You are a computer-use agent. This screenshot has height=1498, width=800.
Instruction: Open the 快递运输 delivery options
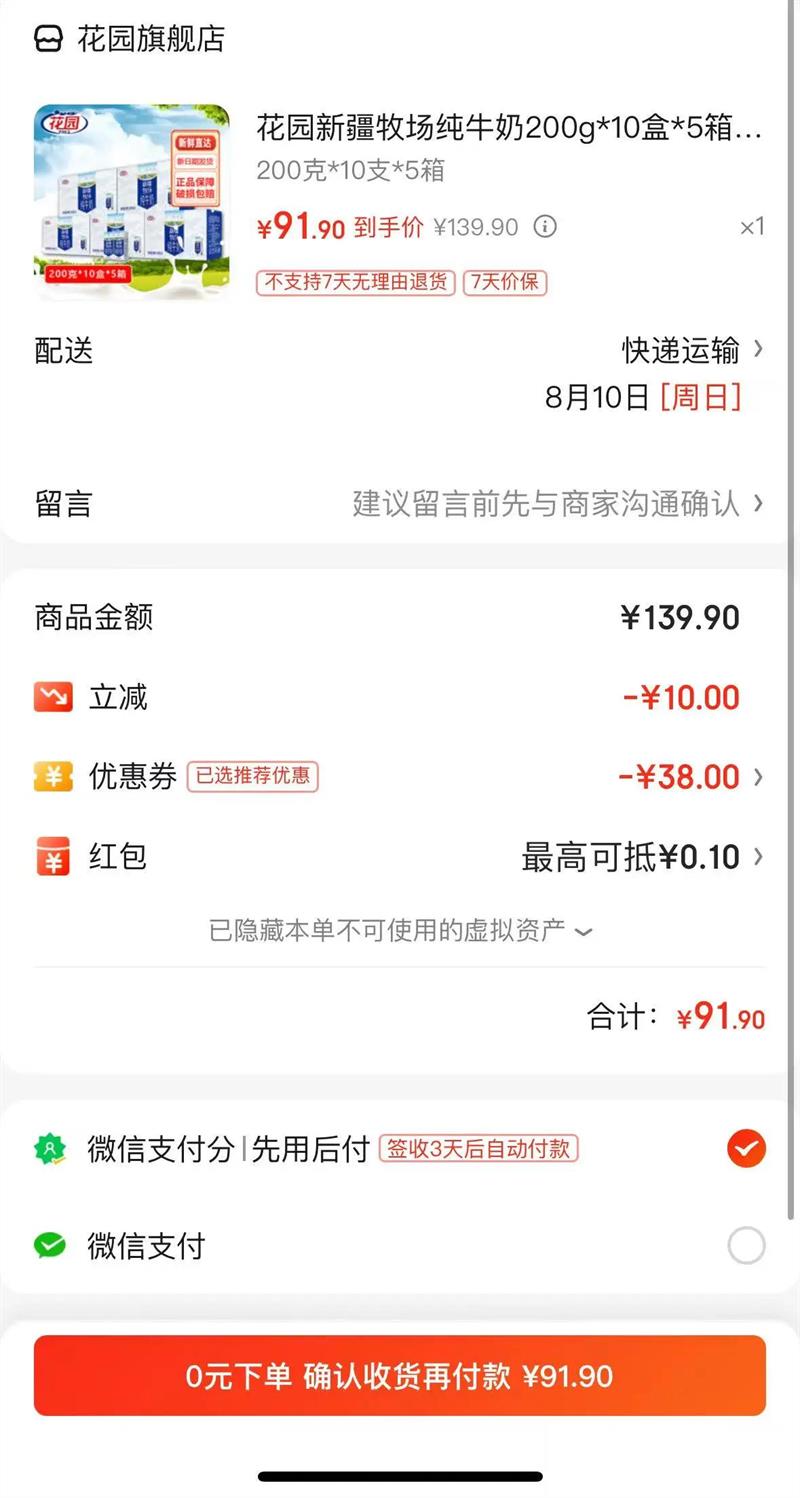(x=692, y=351)
